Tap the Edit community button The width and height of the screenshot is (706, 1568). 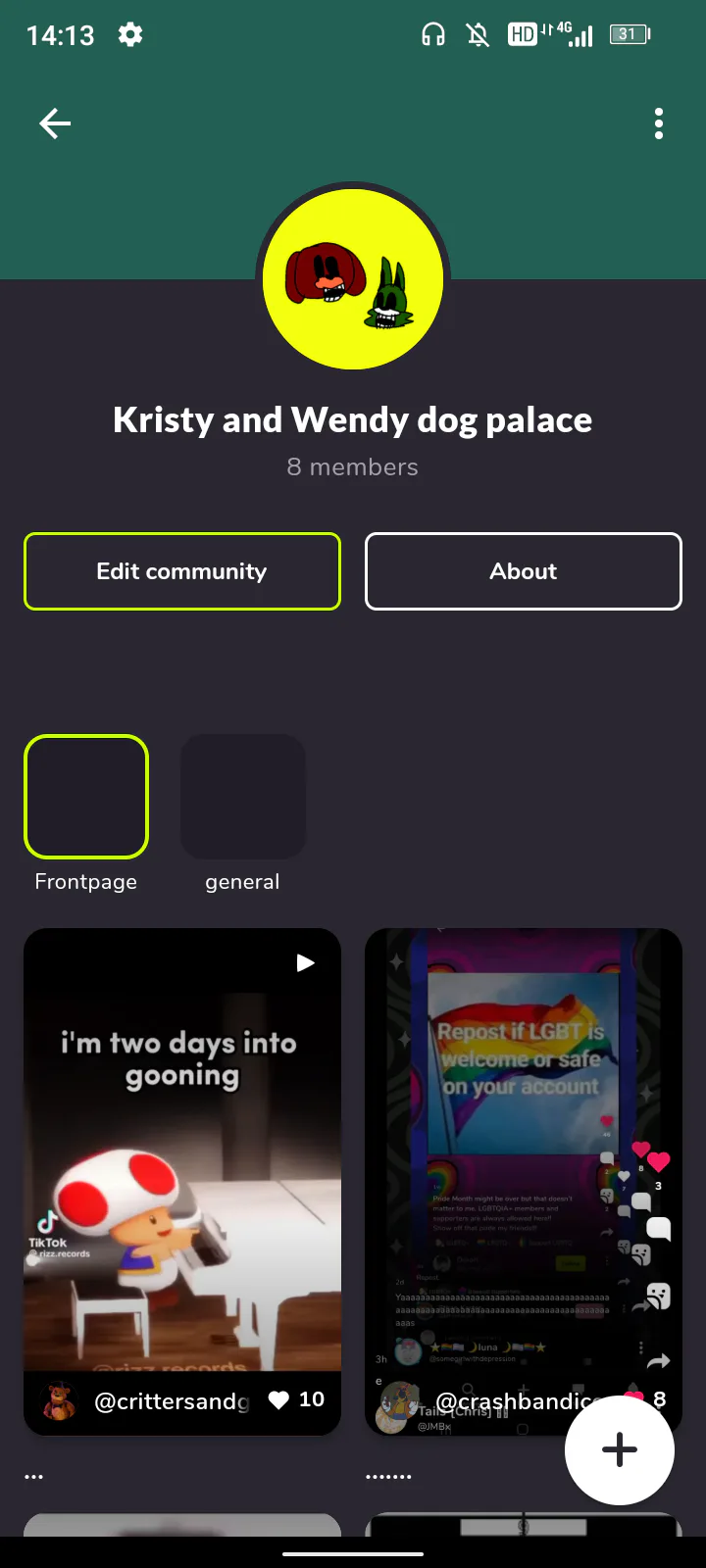coord(182,571)
